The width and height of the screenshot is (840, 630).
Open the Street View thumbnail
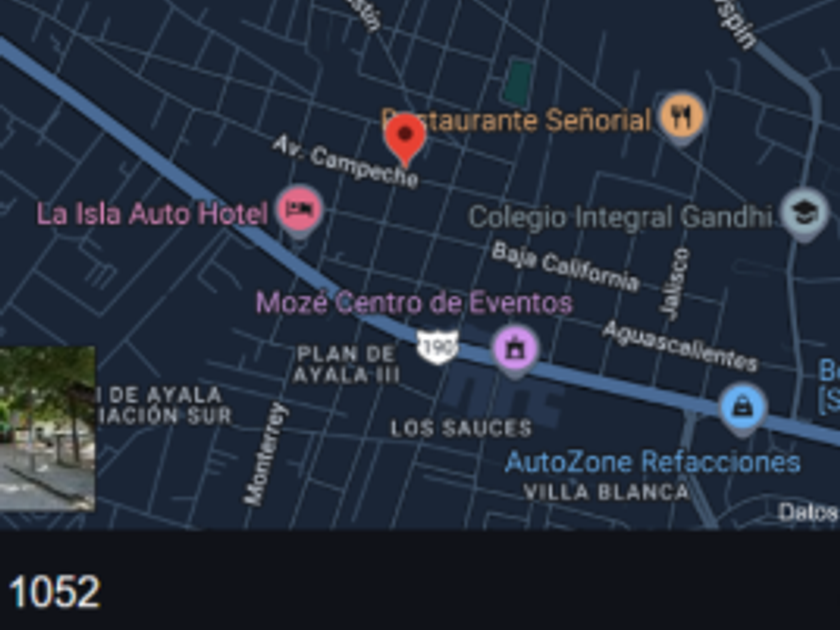point(46,428)
